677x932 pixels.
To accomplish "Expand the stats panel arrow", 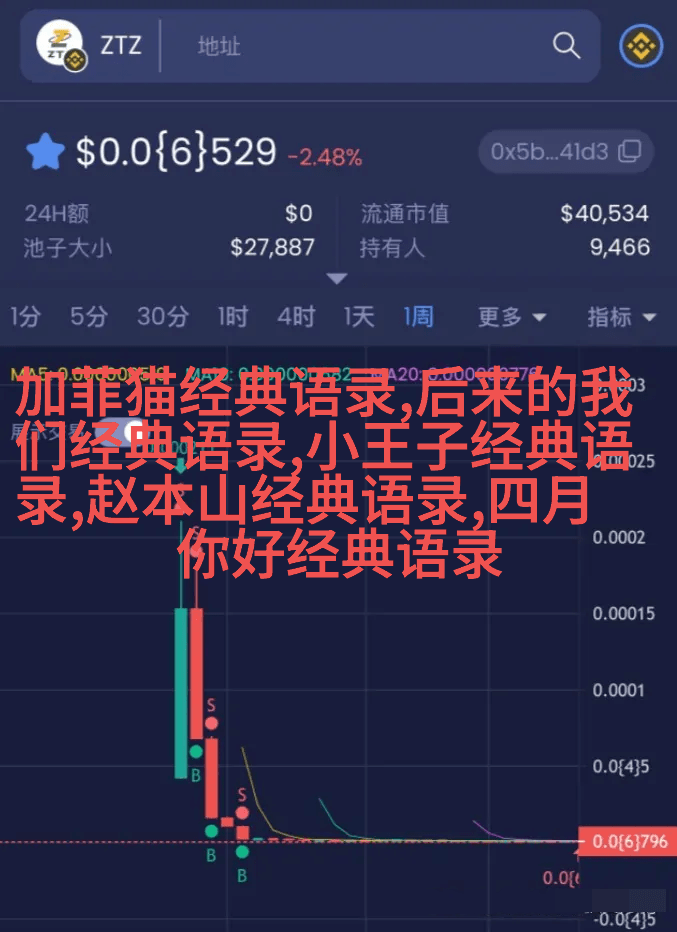I will (x=337, y=278).
